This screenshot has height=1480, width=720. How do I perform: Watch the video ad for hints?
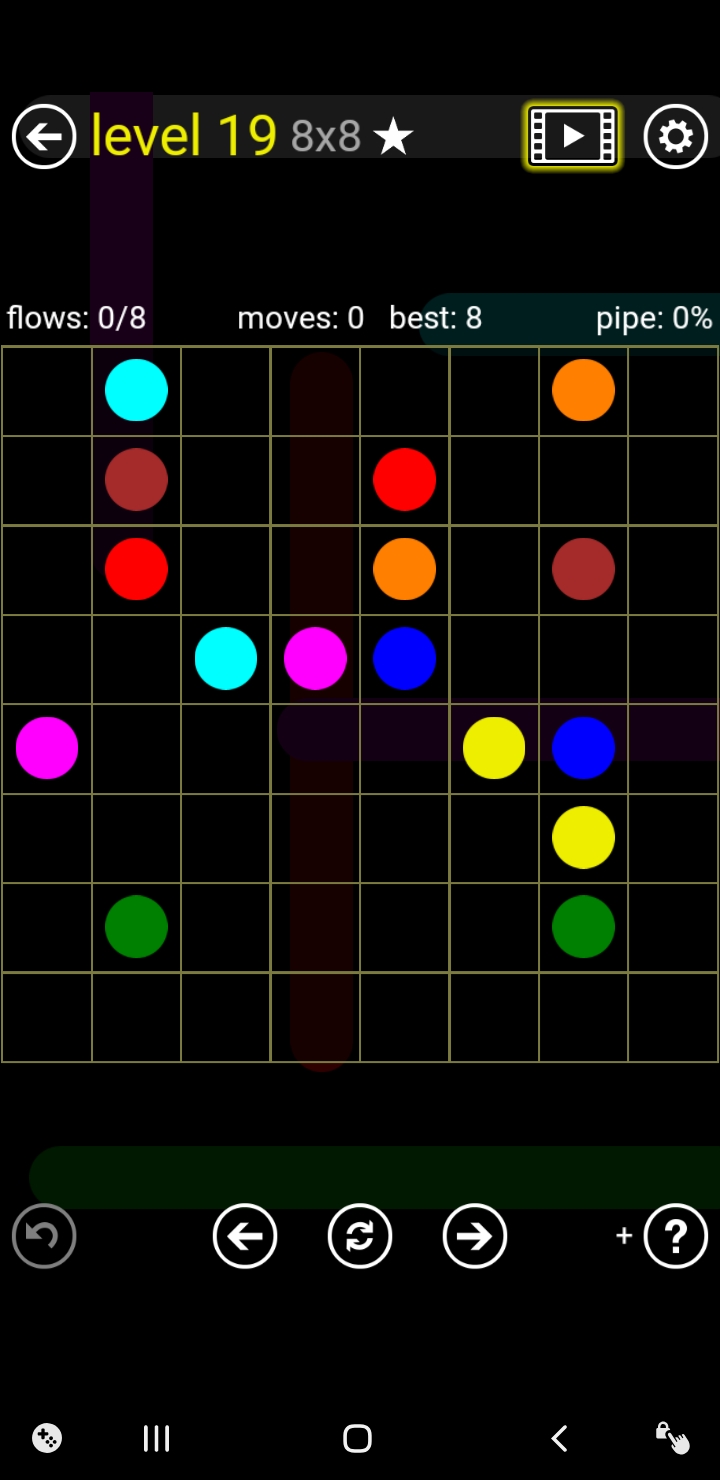pos(573,136)
